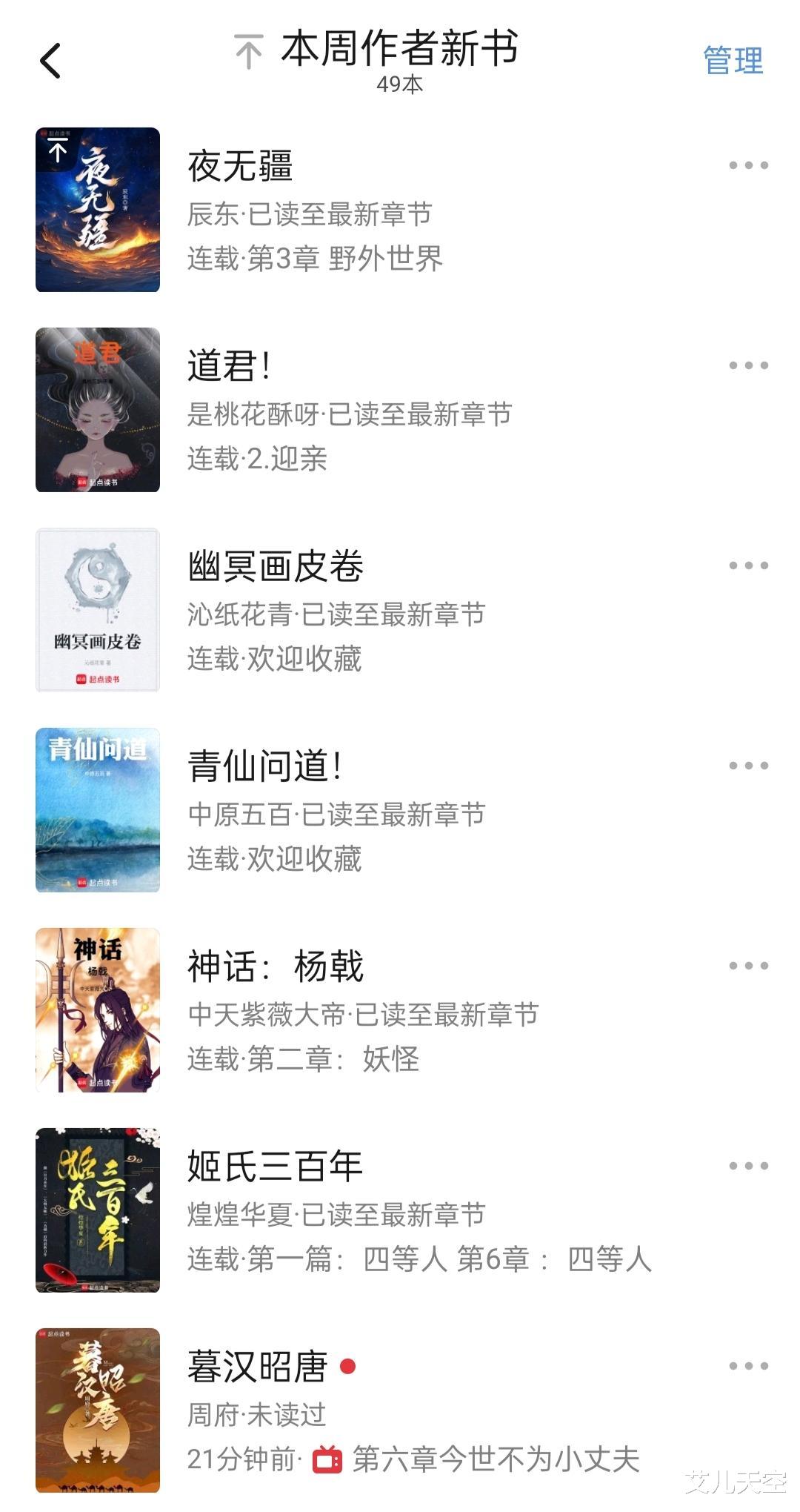Open the three-dot menu for 幽冥画皮卷
800x1512 pixels.
[x=748, y=566]
